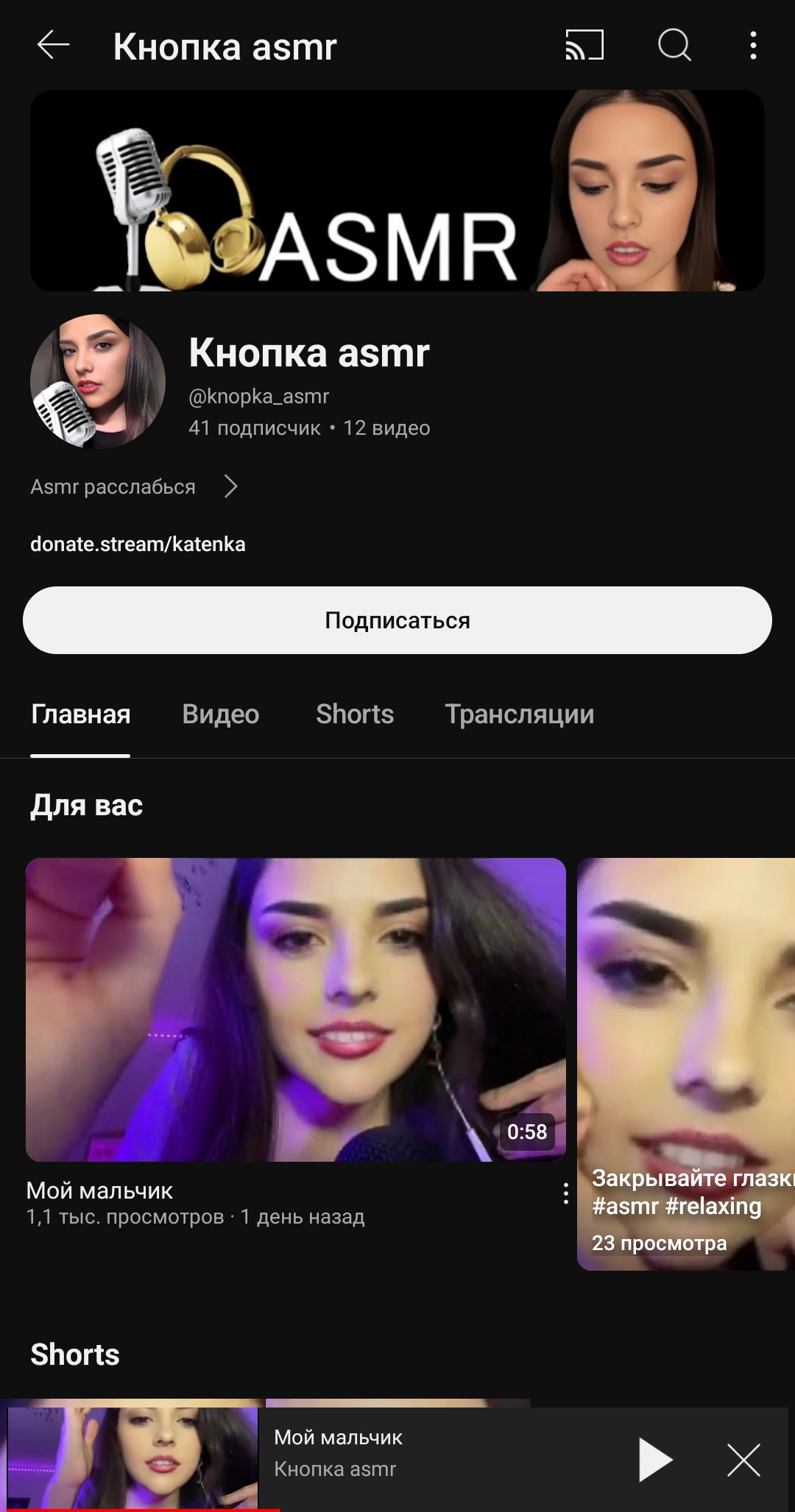Switch to the Видео tab
Screen dimensions: 795x1512
(220, 714)
